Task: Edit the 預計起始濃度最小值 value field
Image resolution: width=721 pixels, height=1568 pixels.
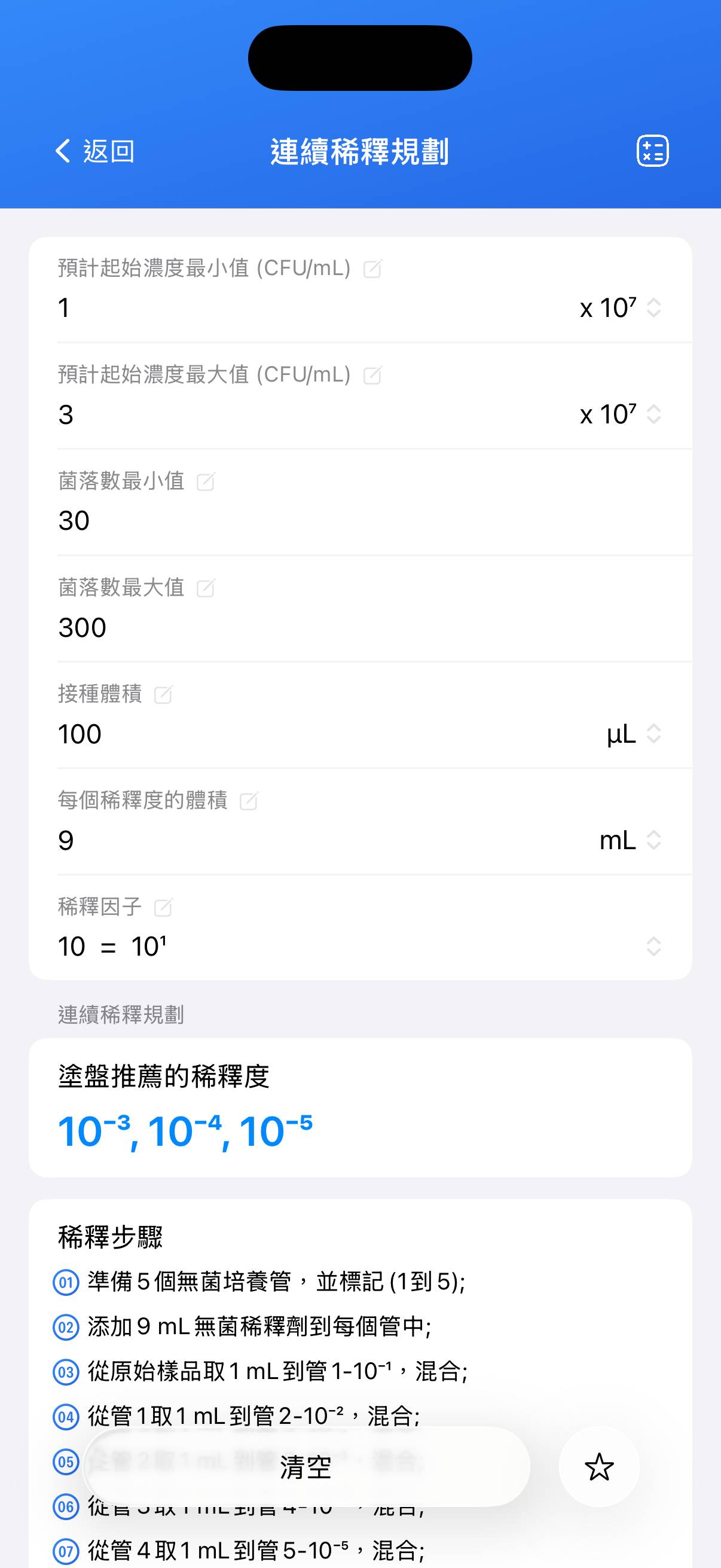Action: coord(304,308)
